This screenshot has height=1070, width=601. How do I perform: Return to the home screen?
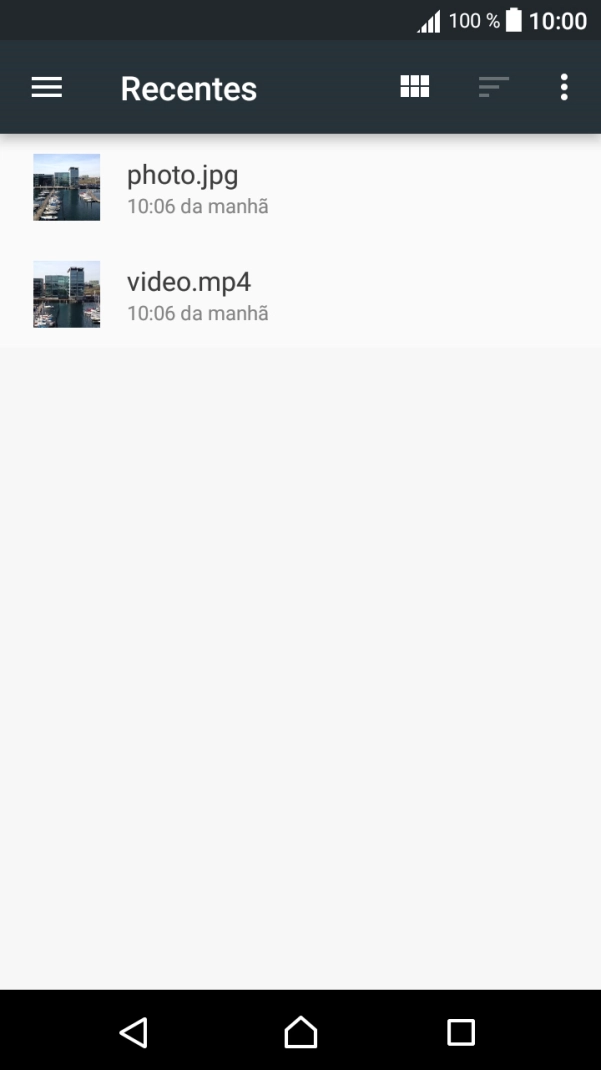[300, 1031]
